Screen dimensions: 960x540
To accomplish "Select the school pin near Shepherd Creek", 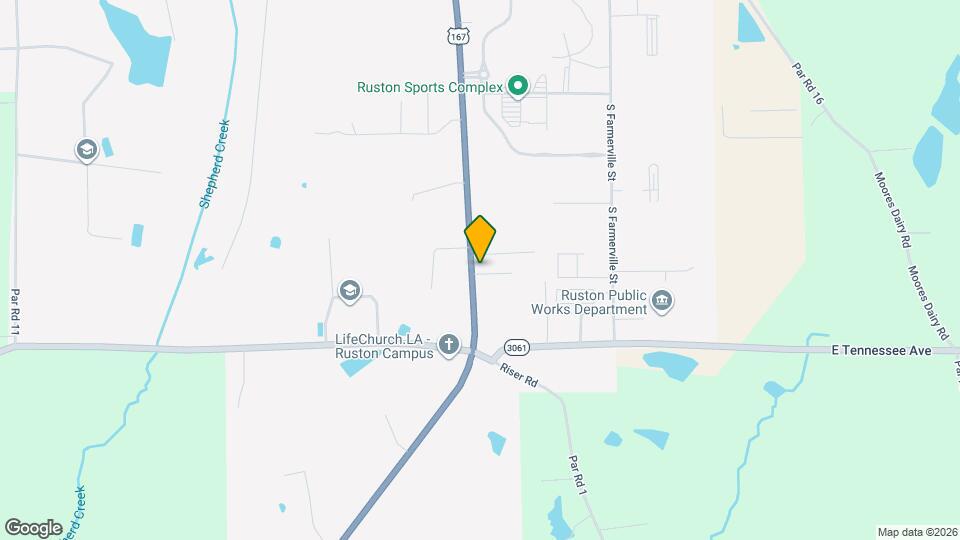I will [x=86, y=150].
